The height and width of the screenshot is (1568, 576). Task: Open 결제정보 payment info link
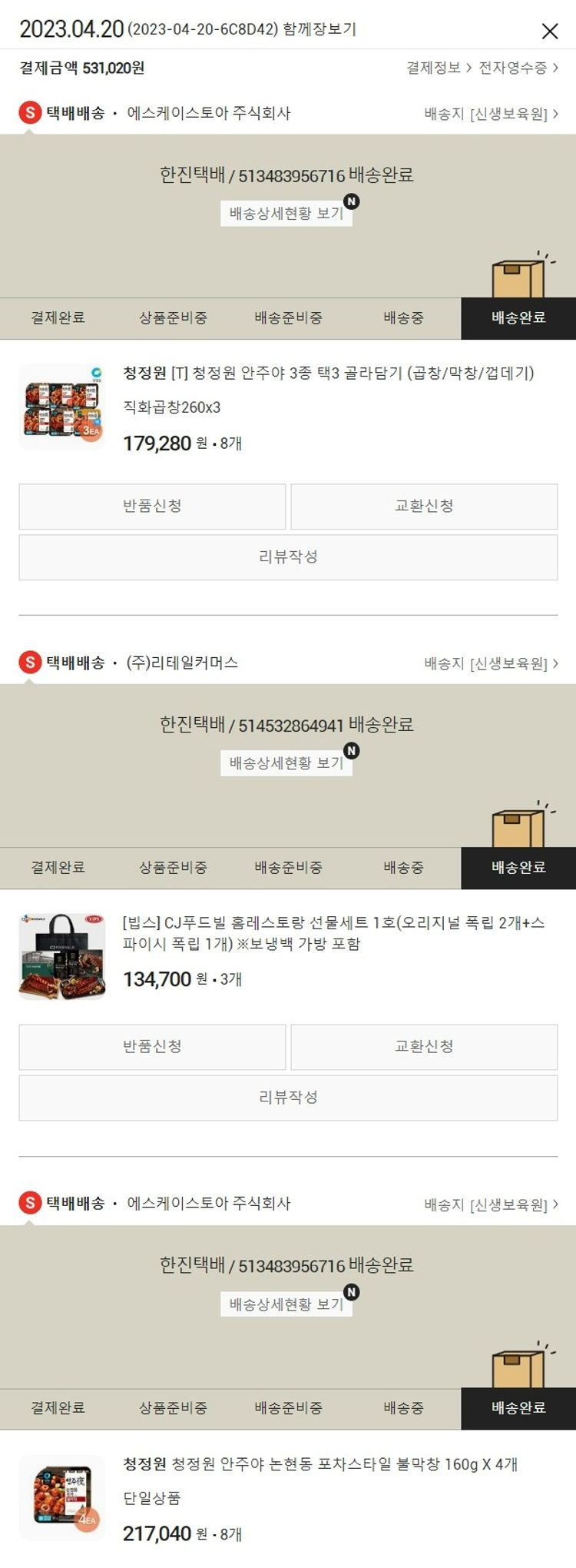[439, 68]
